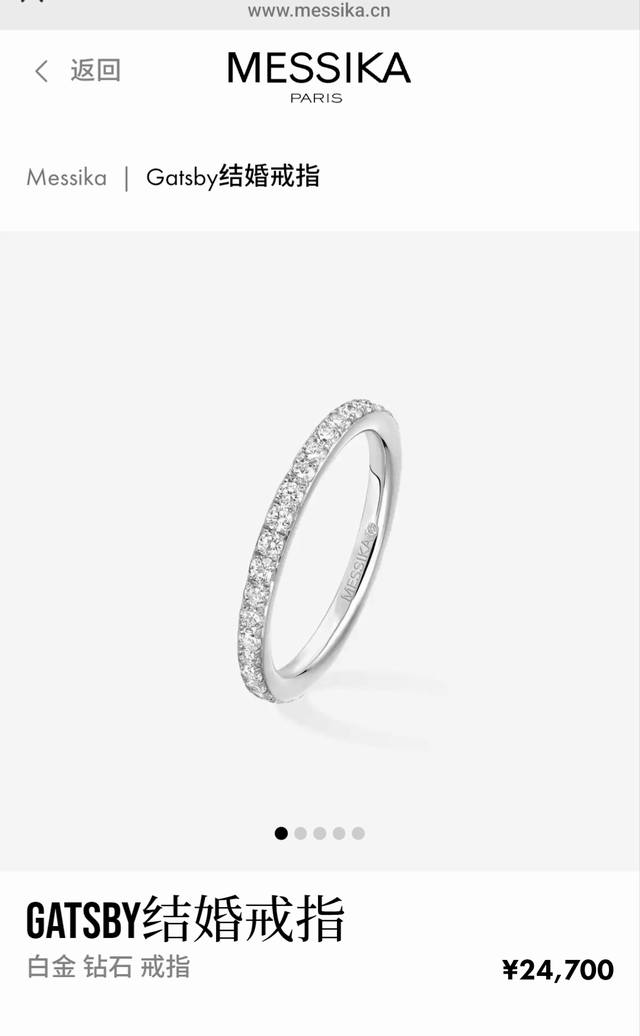The width and height of the screenshot is (640, 1036).
Task: Tap the www.messika.cn address bar
Action: (x=319, y=11)
